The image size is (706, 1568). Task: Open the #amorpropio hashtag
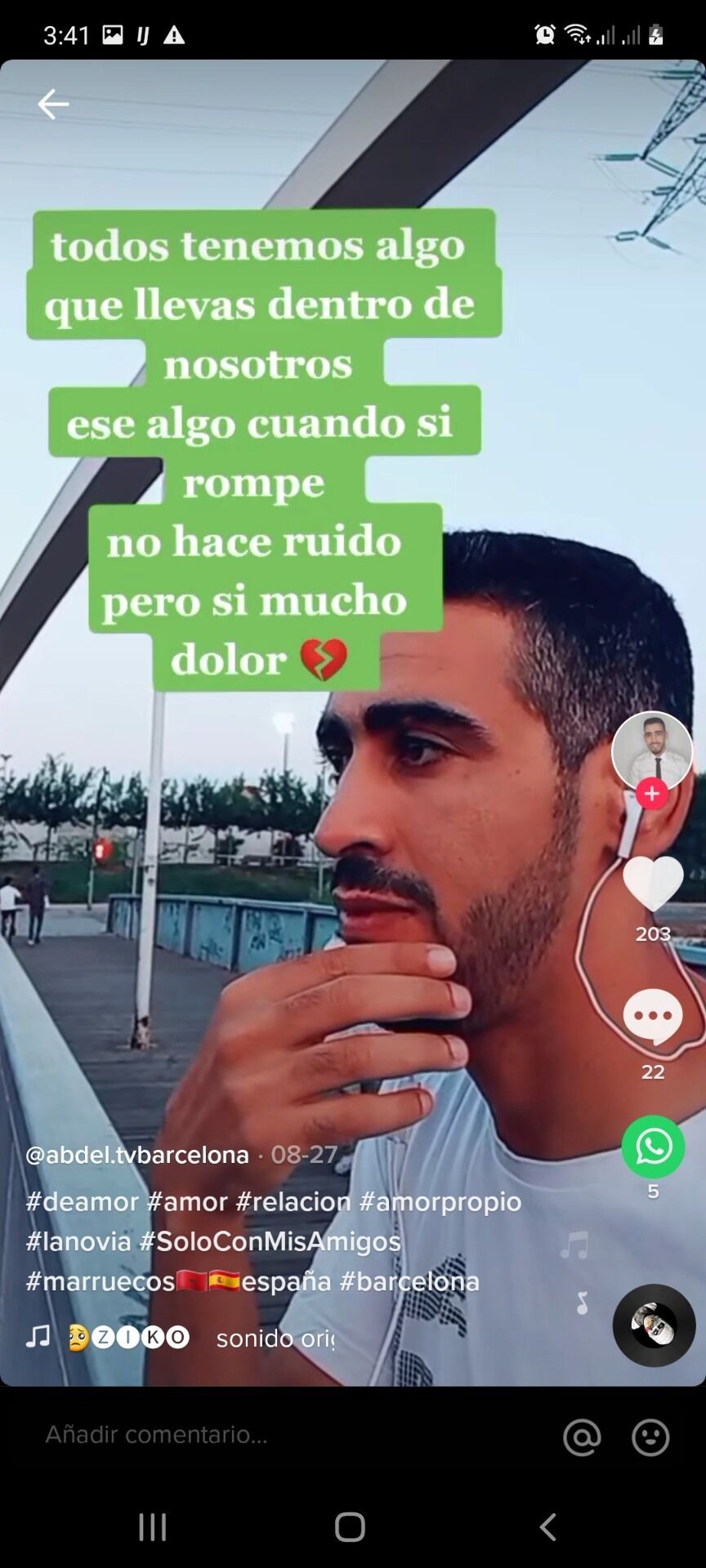pos(440,1202)
